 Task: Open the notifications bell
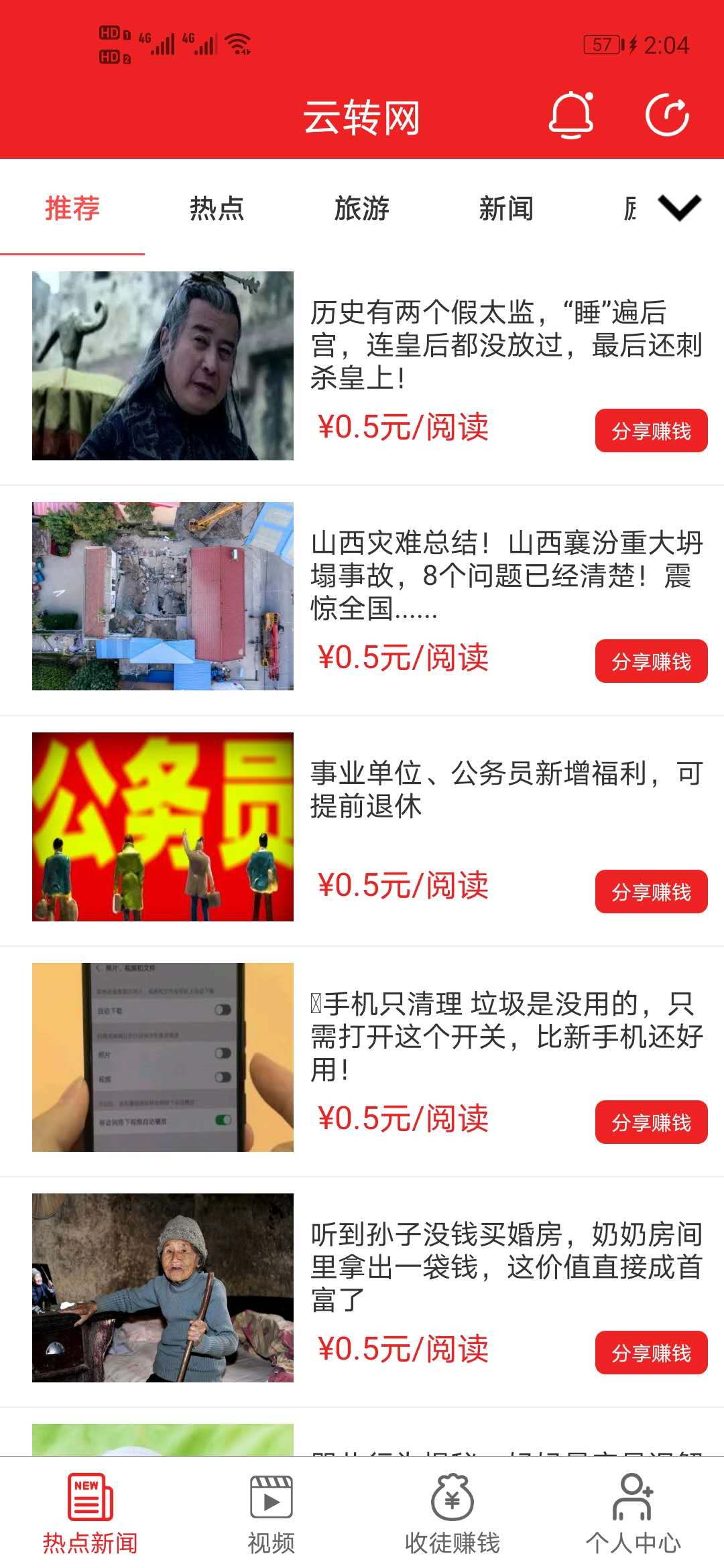[571, 115]
